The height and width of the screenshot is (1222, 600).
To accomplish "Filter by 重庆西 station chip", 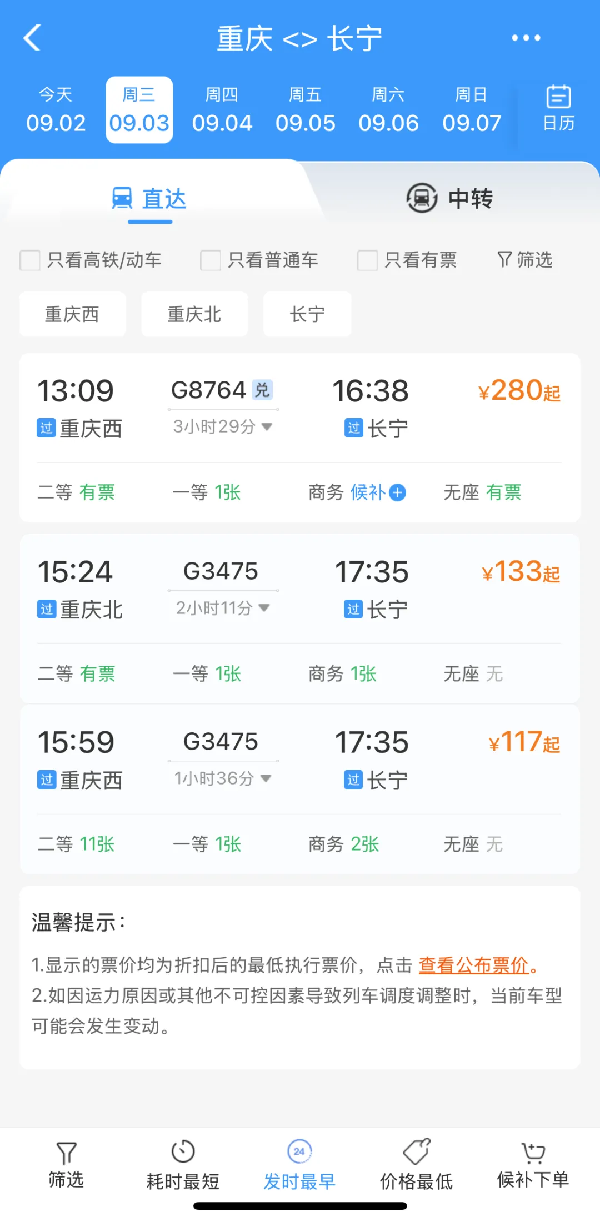I will pos(72,314).
